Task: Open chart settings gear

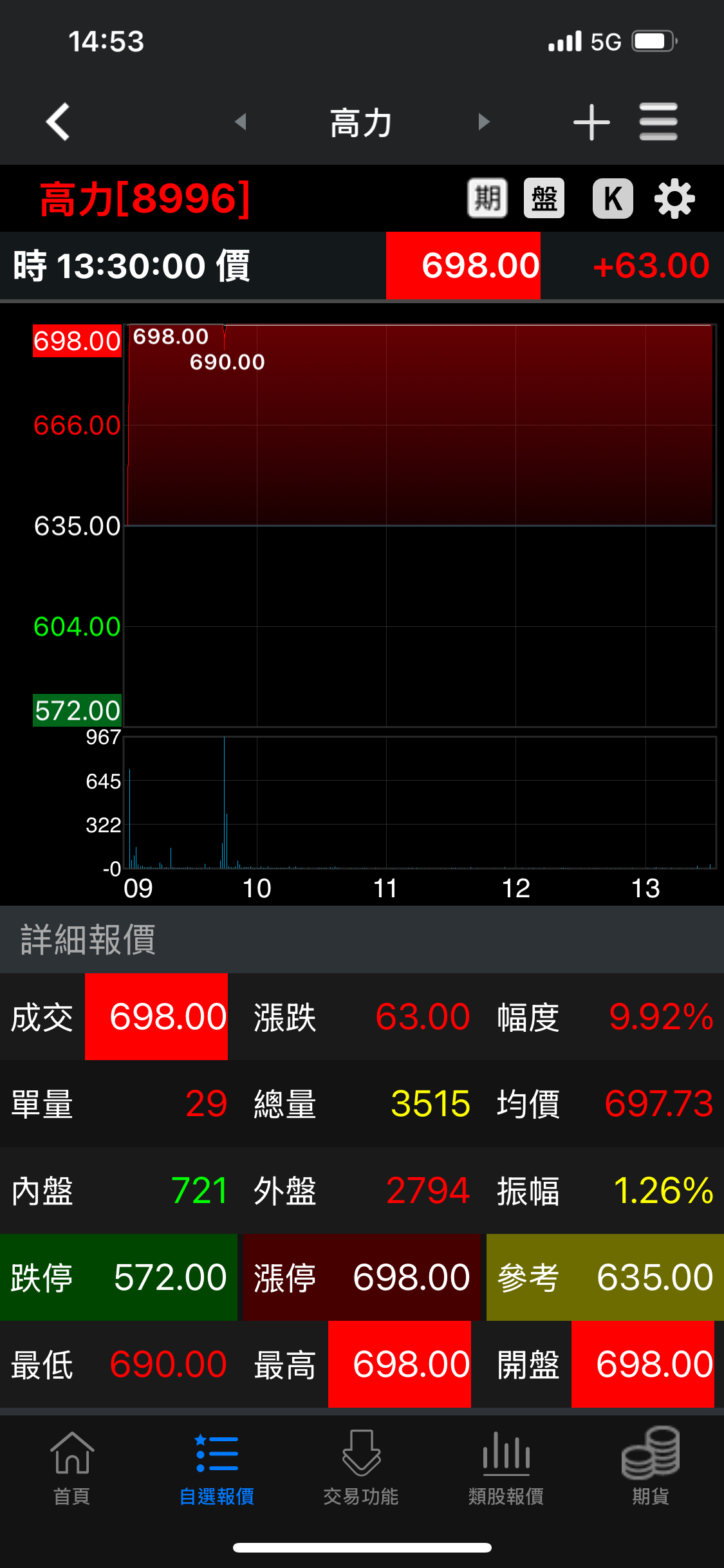Action: (674, 199)
